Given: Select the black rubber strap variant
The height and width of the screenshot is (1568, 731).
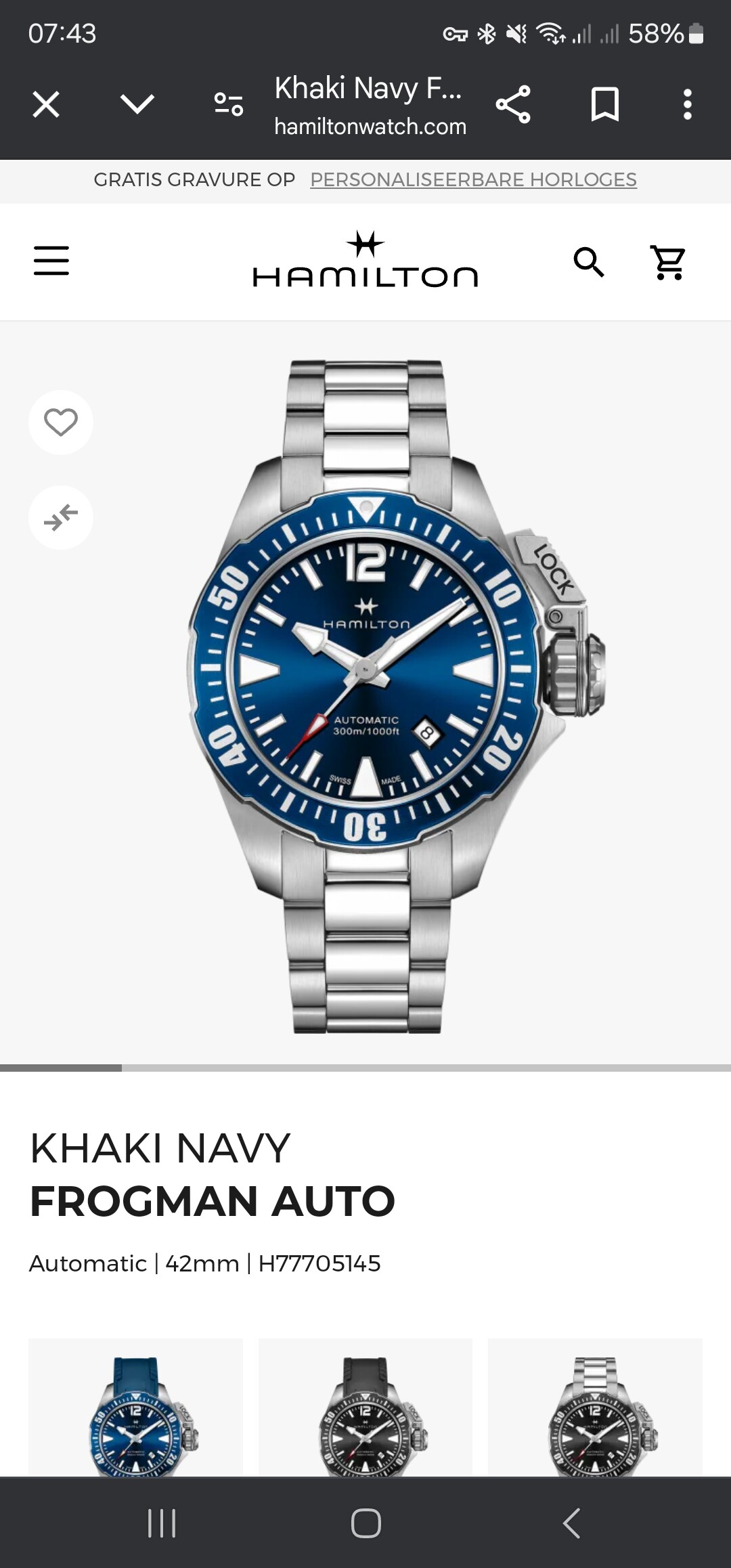Looking at the screenshot, I should 365,1408.
